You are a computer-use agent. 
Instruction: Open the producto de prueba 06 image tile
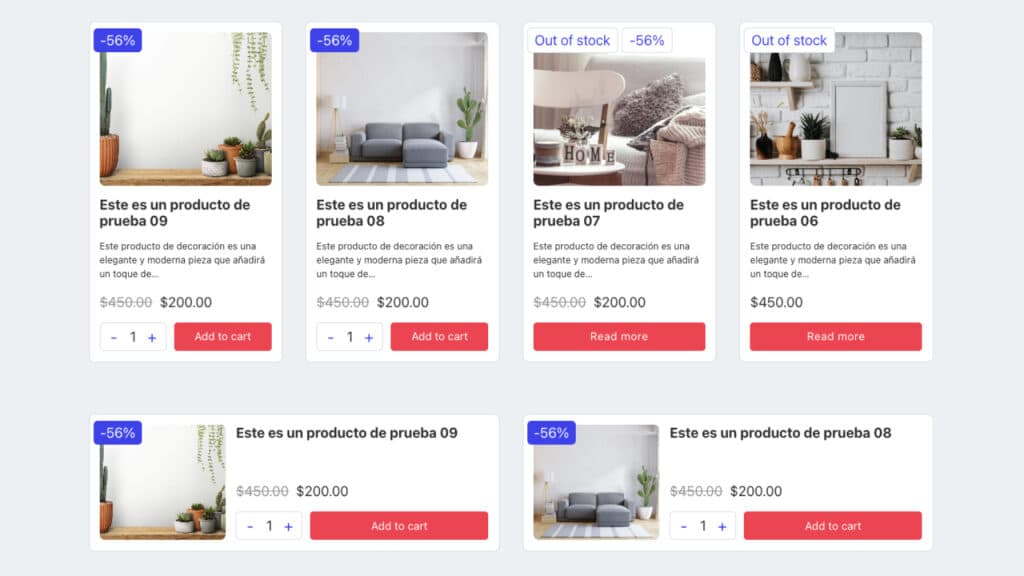point(835,120)
